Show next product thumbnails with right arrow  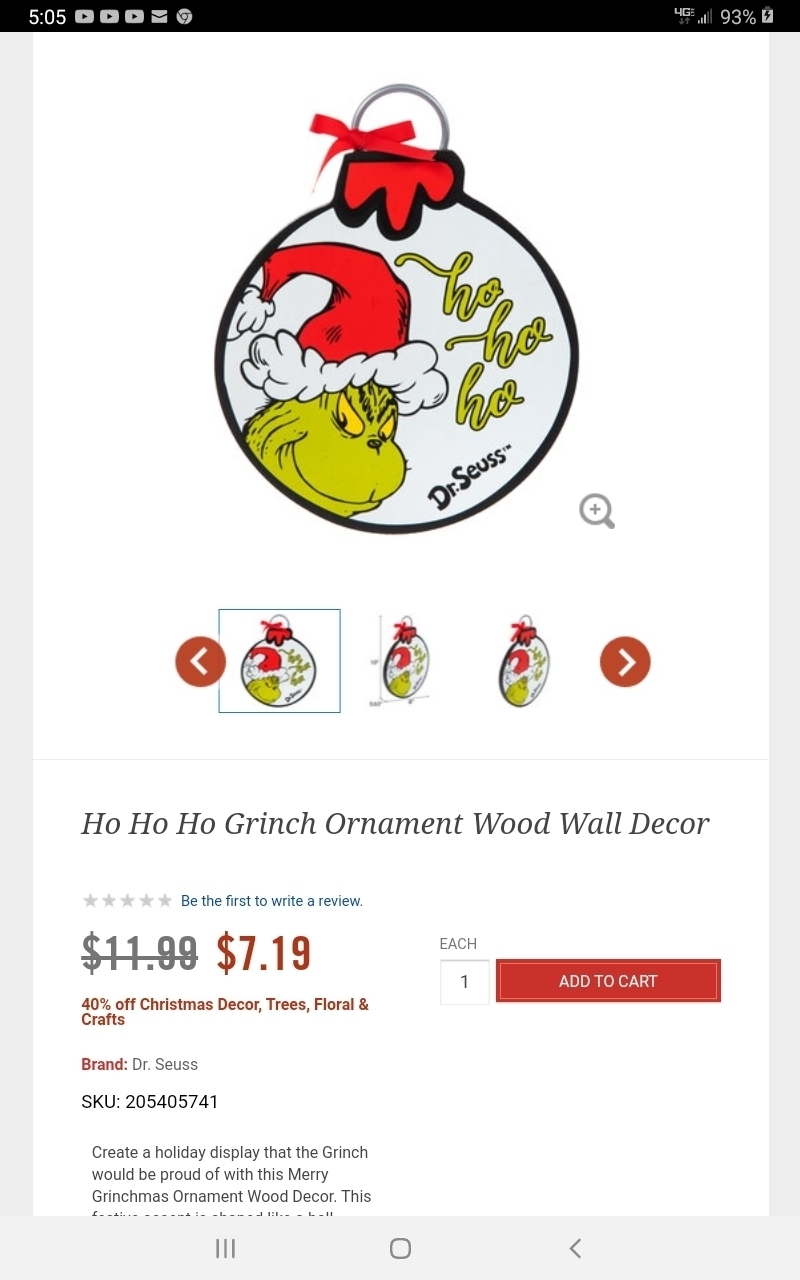pyautogui.click(x=625, y=661)
